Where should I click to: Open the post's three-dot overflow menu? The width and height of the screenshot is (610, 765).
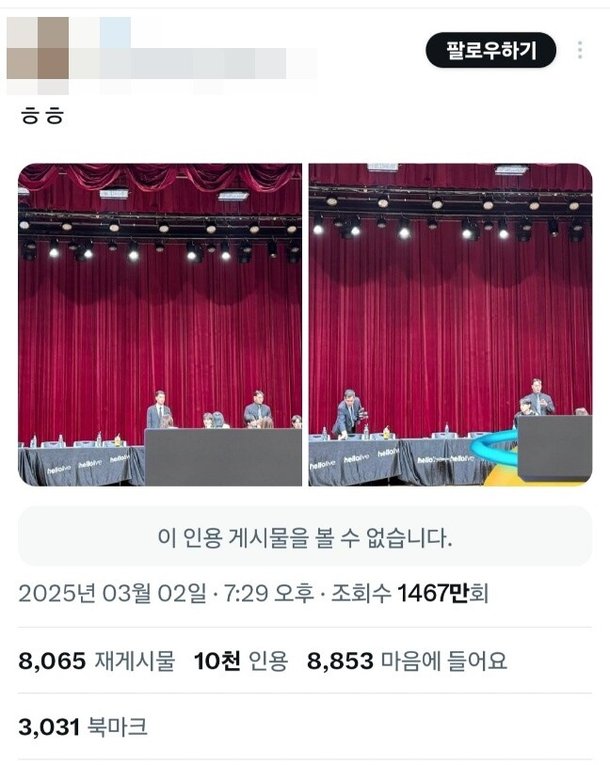coord(580,49)
